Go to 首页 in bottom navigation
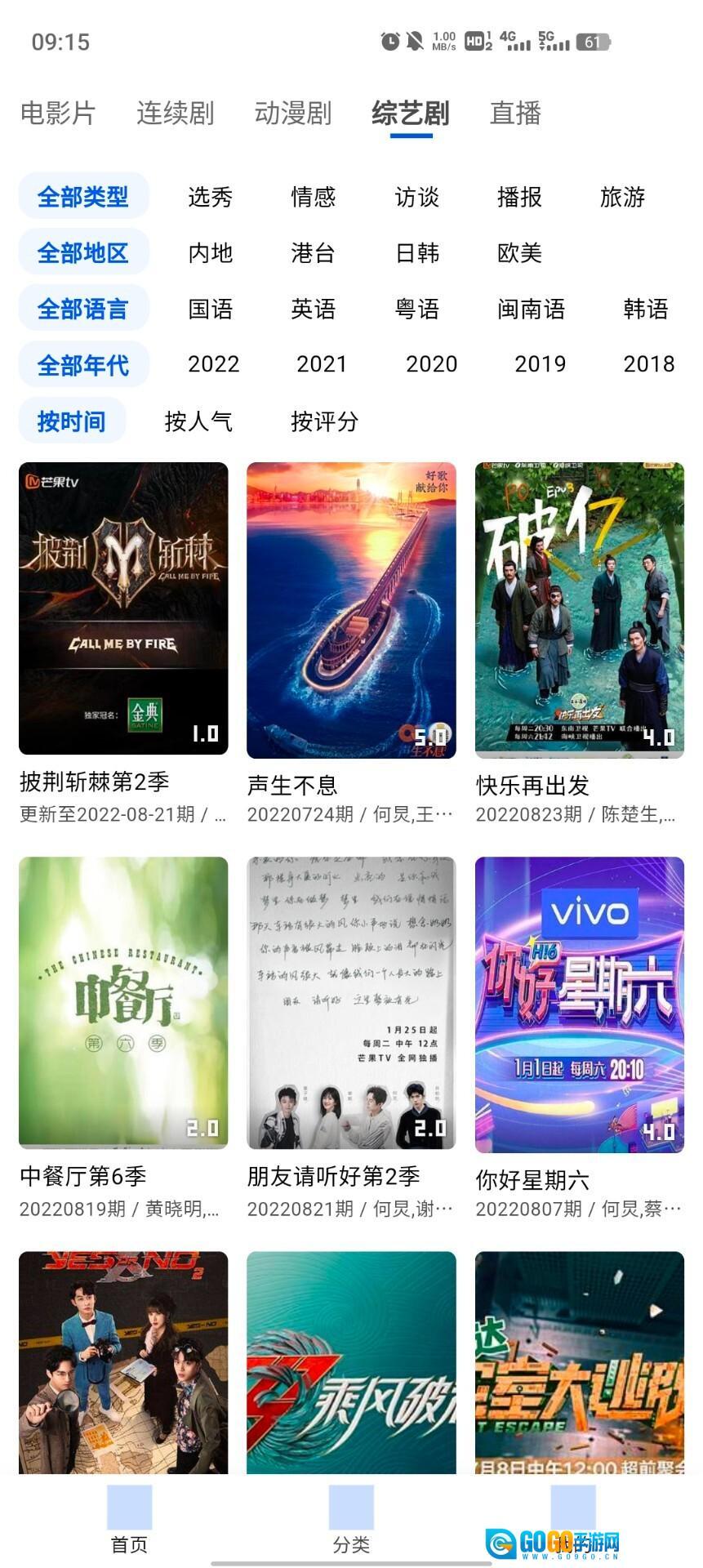Viewport: 703px width, 1568px height. pyautogui.click(x=129, y=1521)
